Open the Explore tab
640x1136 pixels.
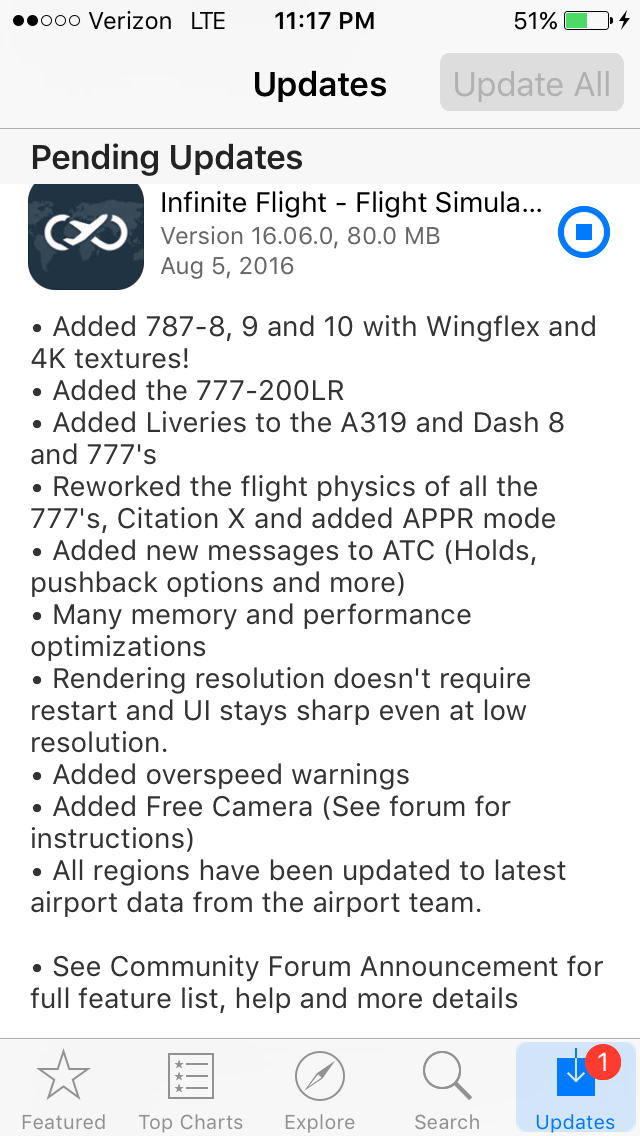coord(319,1090)
